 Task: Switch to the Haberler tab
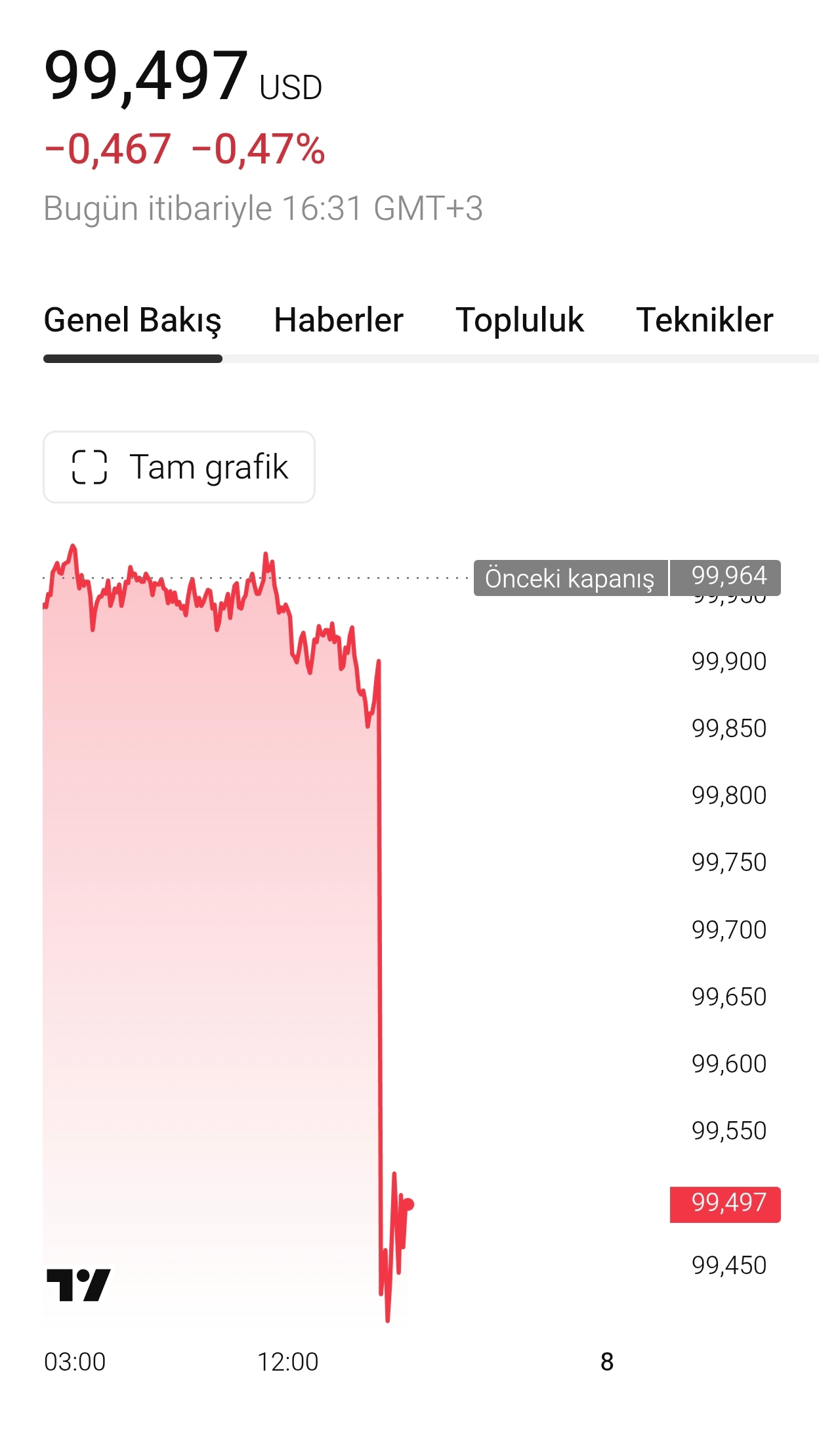pyautogui.click(x=339, y=320)
